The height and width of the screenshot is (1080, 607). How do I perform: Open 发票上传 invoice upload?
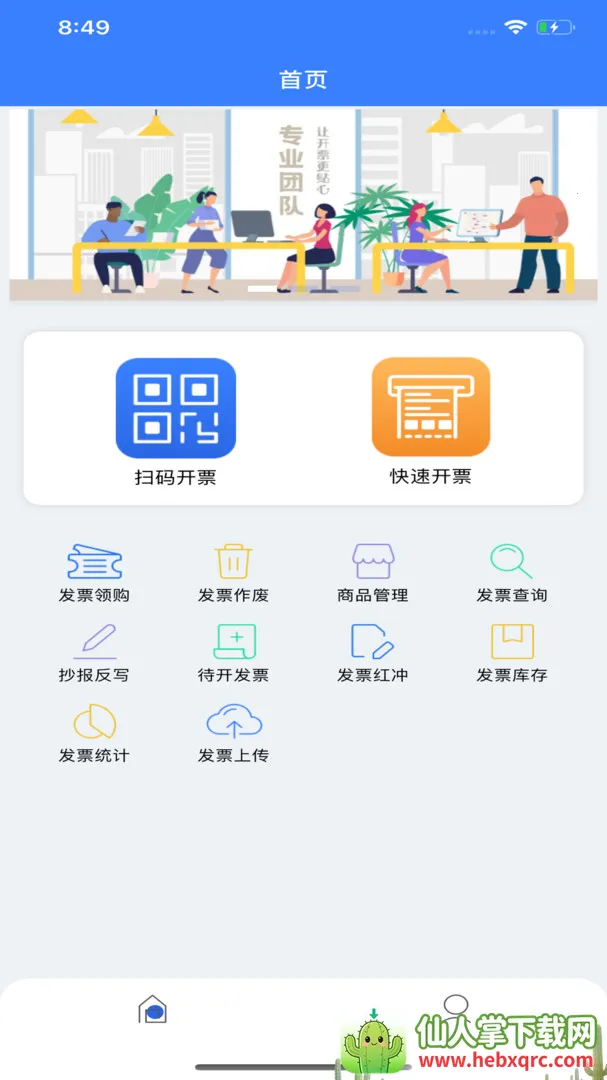click(233, 732)
